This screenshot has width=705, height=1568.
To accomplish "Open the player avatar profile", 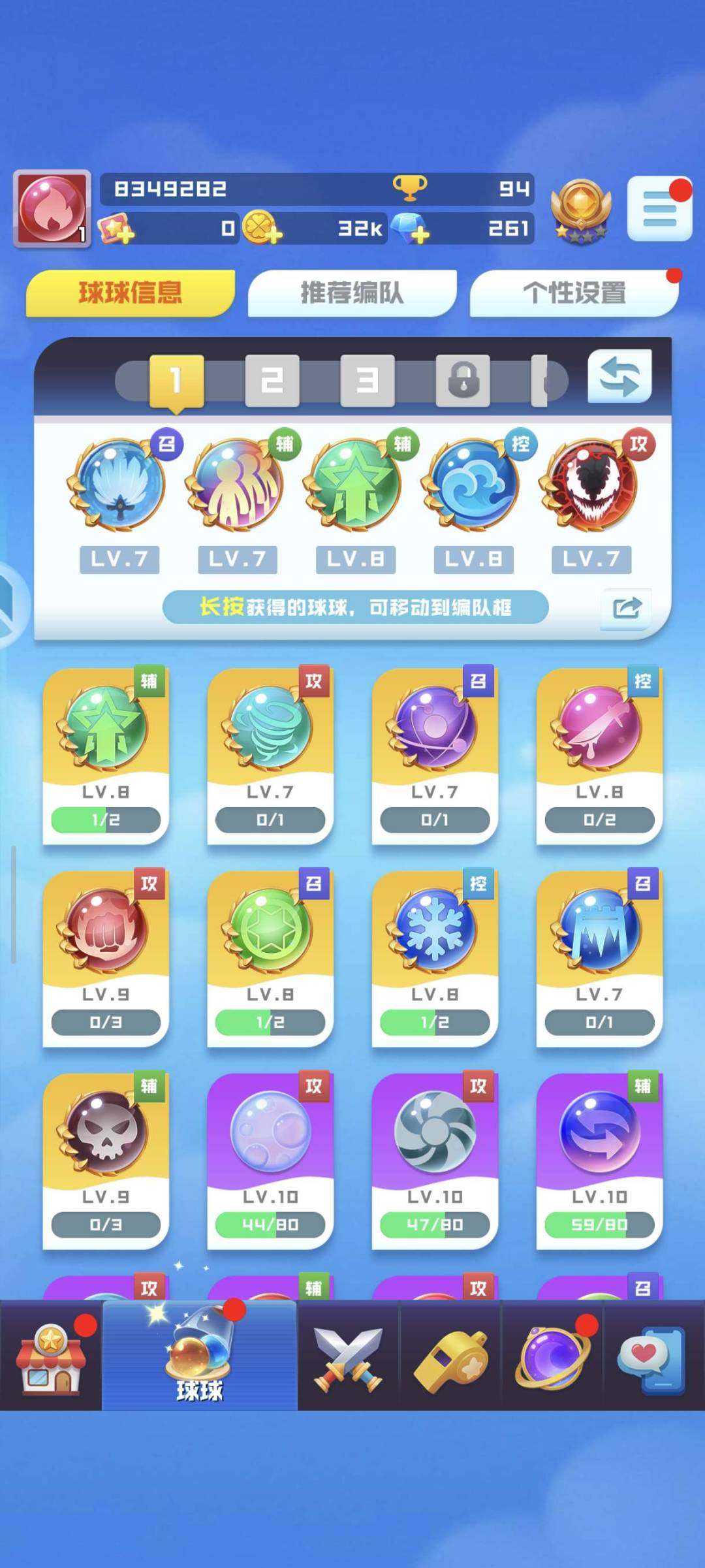I will click(x=52, y=208).
